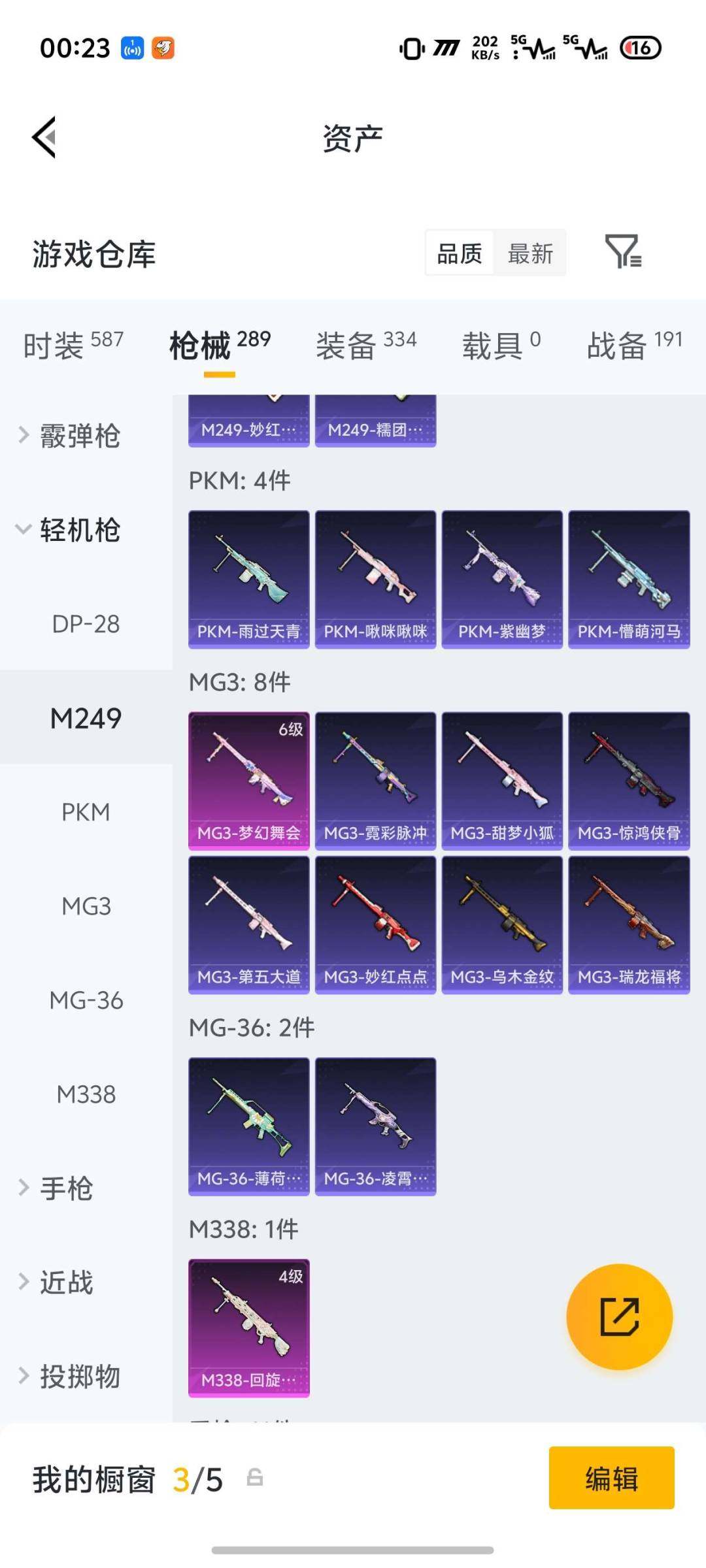
Task: Open the filter funnel icon
Action: click(x=622, y=253)
